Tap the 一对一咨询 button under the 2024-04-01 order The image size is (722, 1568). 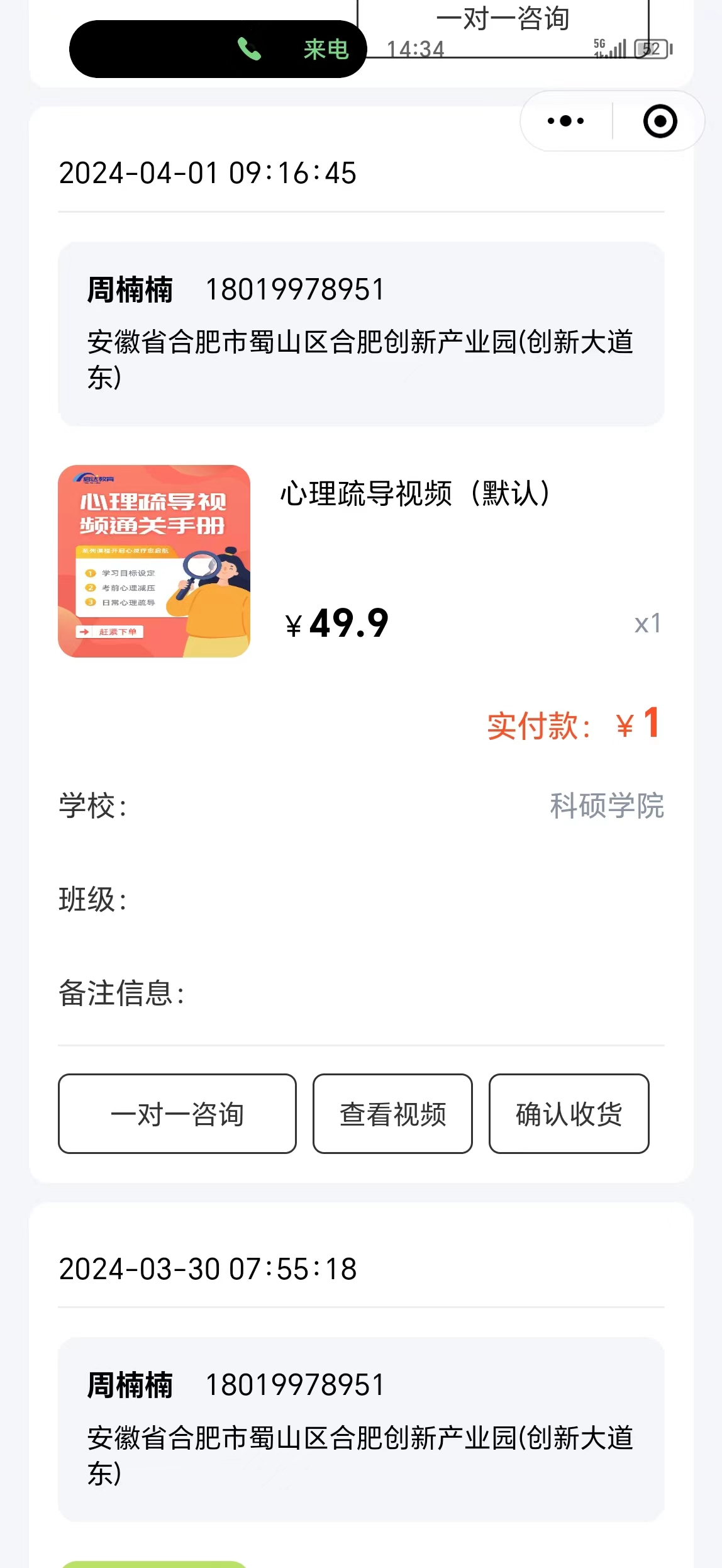[x=177, y=1114]
